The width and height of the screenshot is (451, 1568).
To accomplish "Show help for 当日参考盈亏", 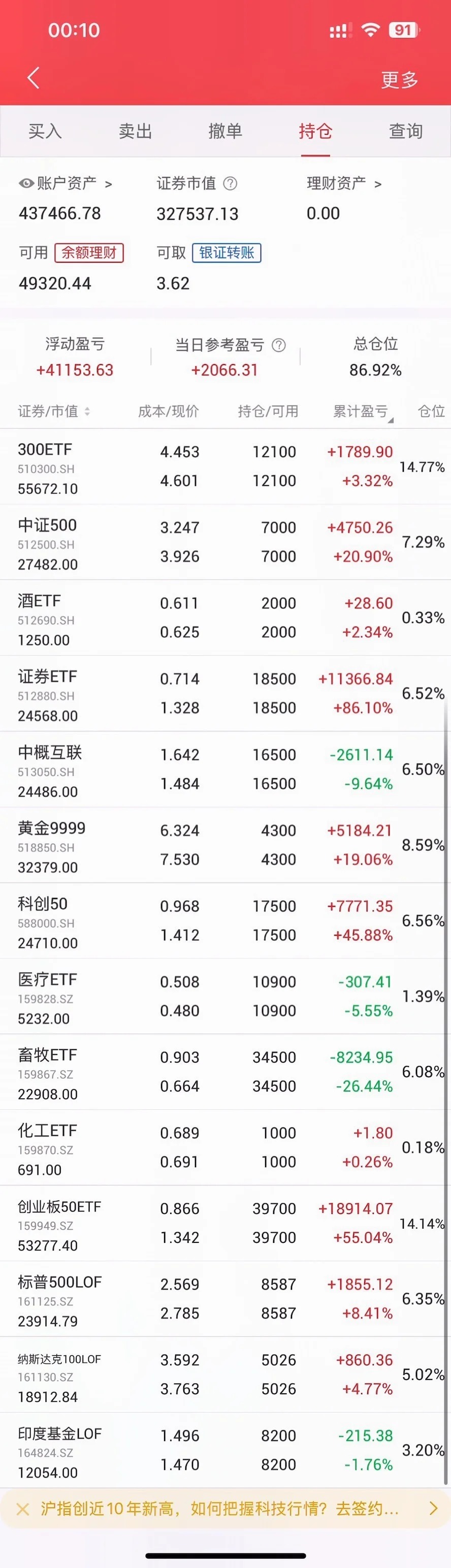I will pos(279,345).
